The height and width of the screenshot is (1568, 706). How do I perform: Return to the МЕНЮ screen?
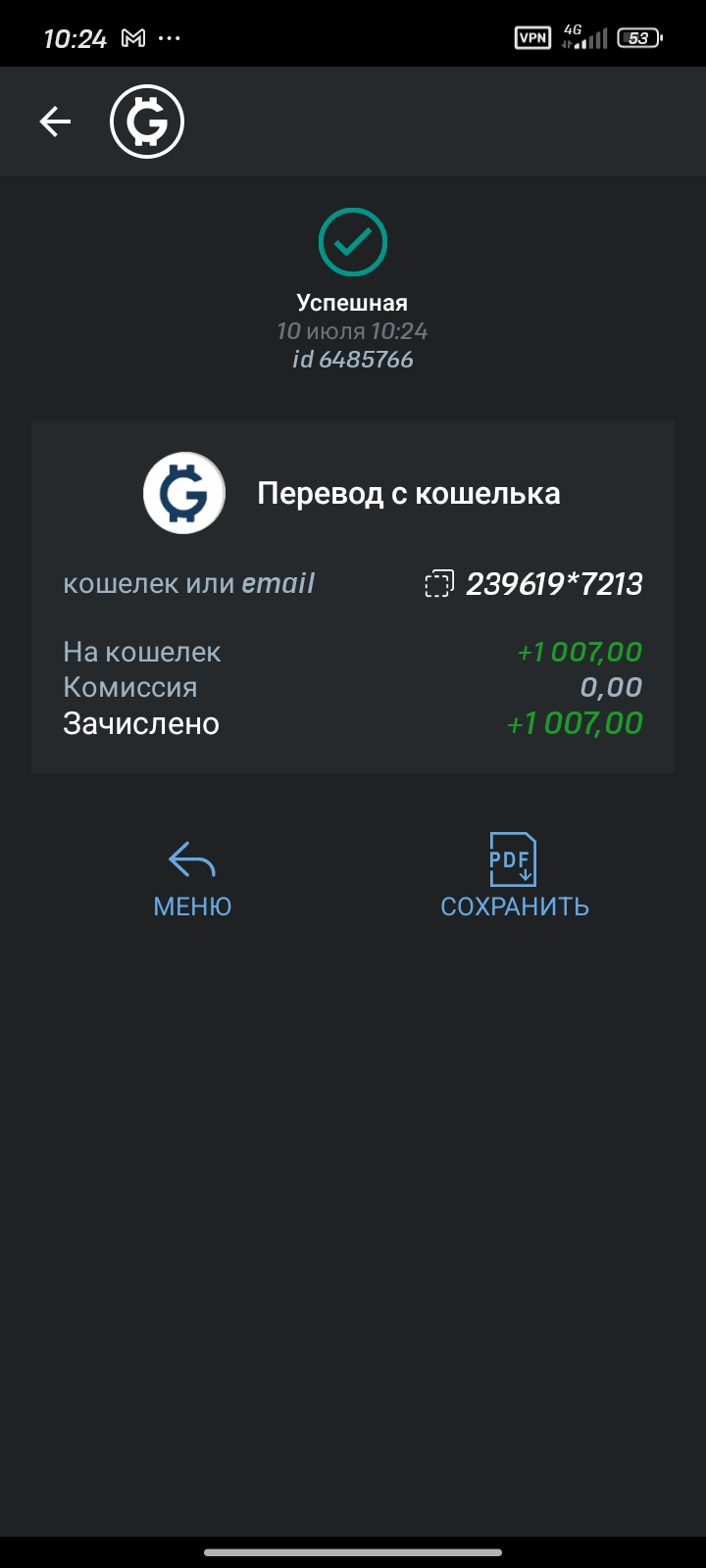pyautogui.click(x=192, y=878)
